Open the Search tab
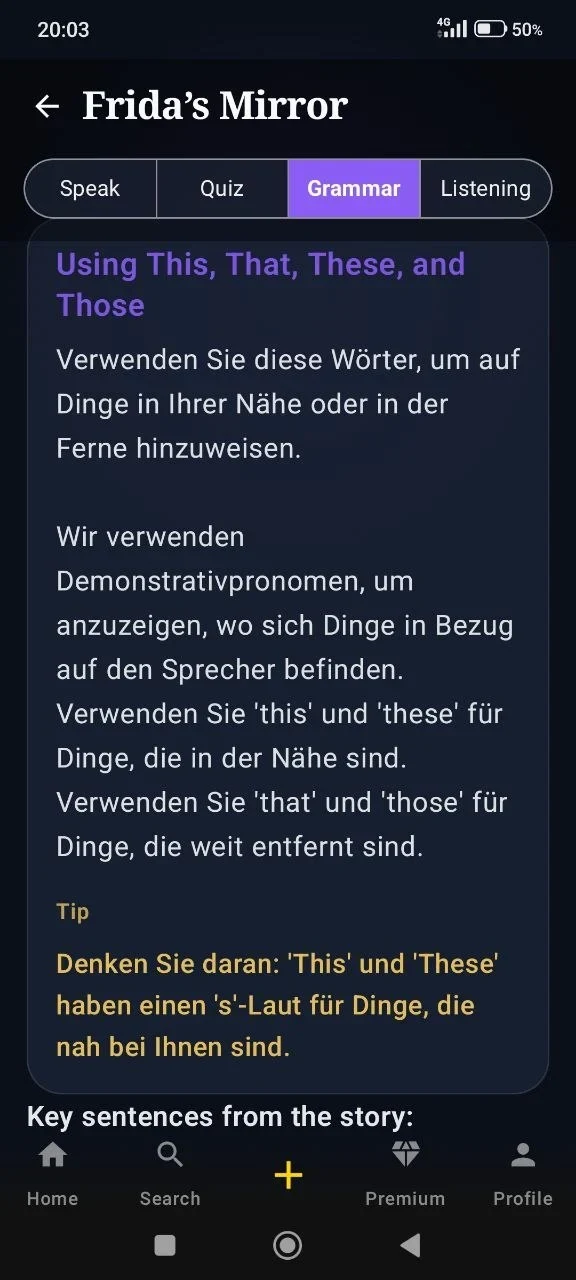Image resolution: width=576 pixels, height=1280 pixels. pos(170,1175)
